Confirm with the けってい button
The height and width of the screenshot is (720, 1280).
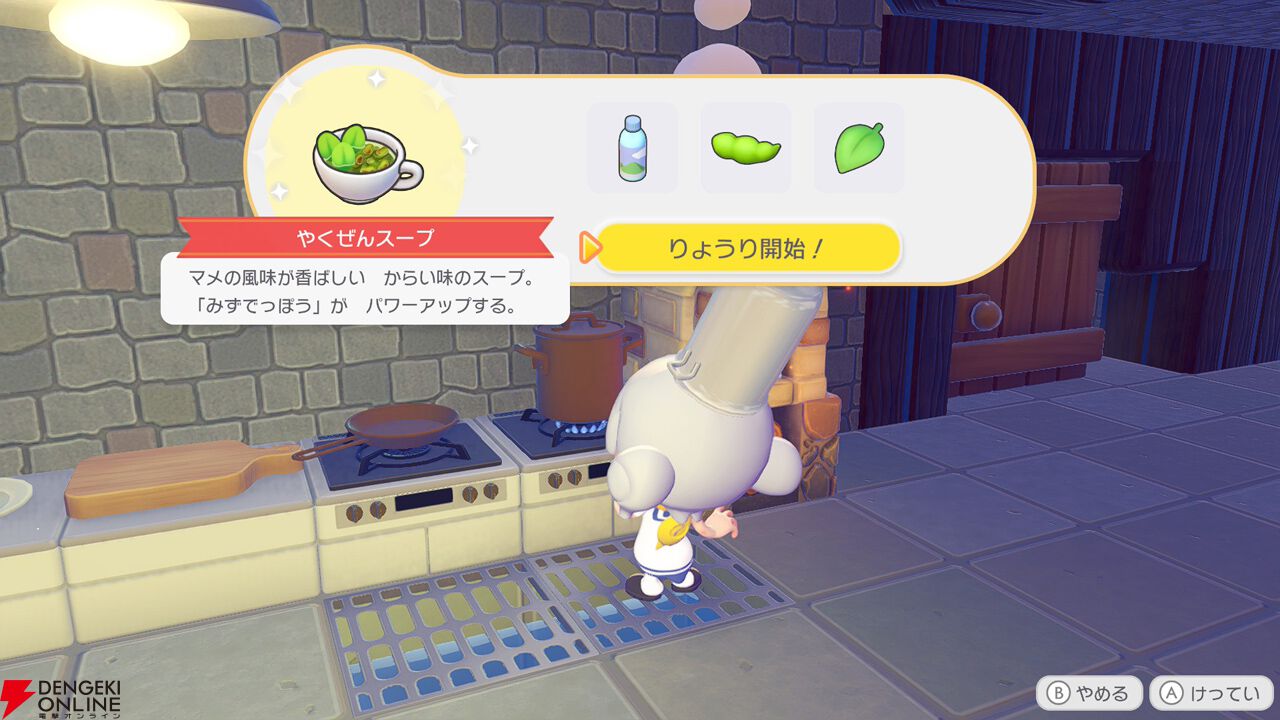(1211, 692)
